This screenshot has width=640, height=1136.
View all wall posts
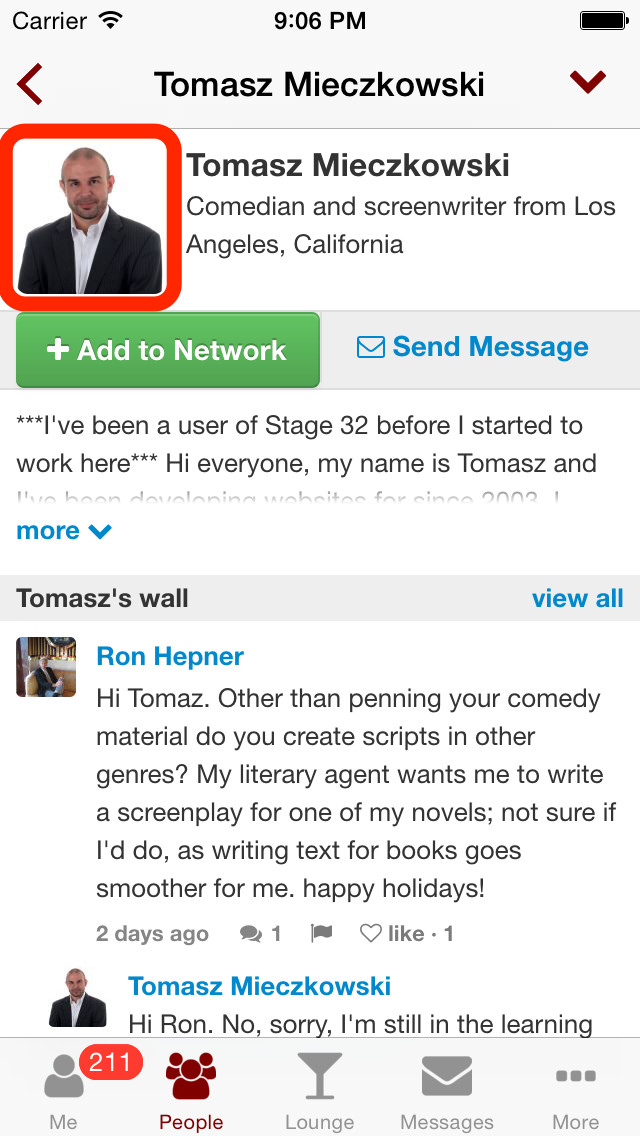click(578, 598)
